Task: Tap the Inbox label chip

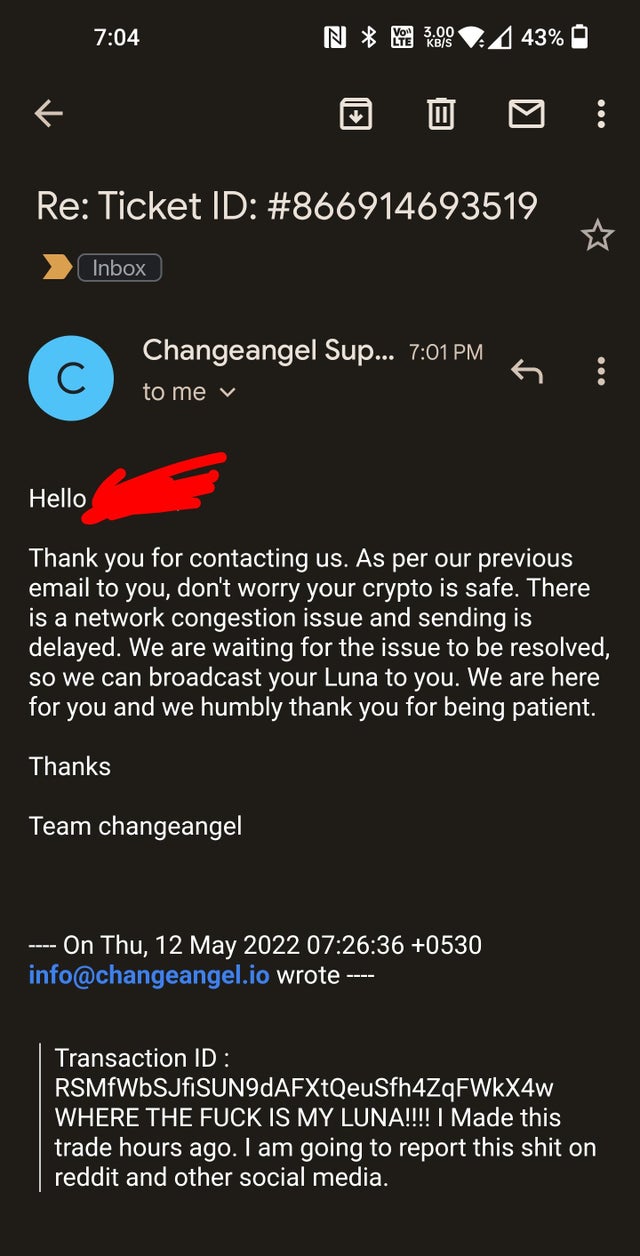Action: coord(119,268)
